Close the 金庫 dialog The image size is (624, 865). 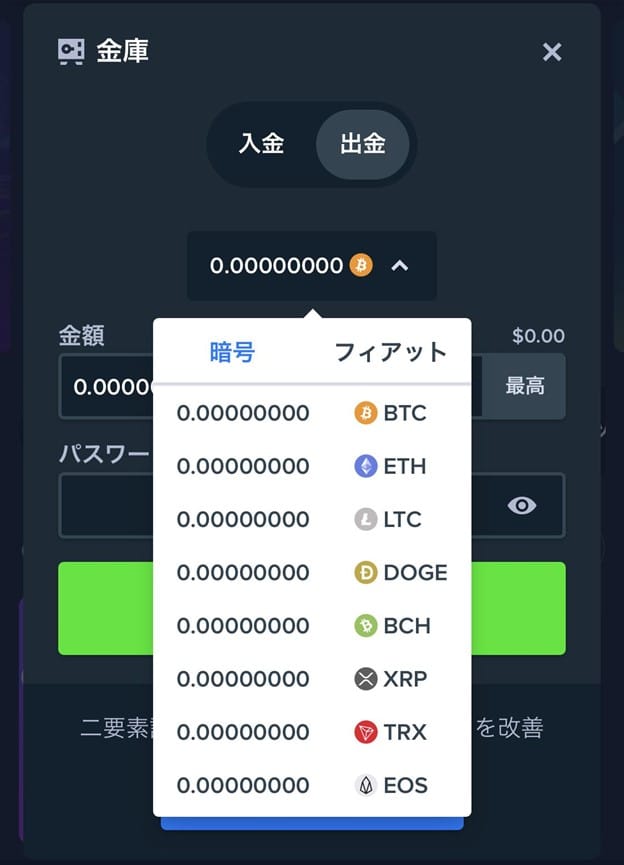[x=552, y=52]
